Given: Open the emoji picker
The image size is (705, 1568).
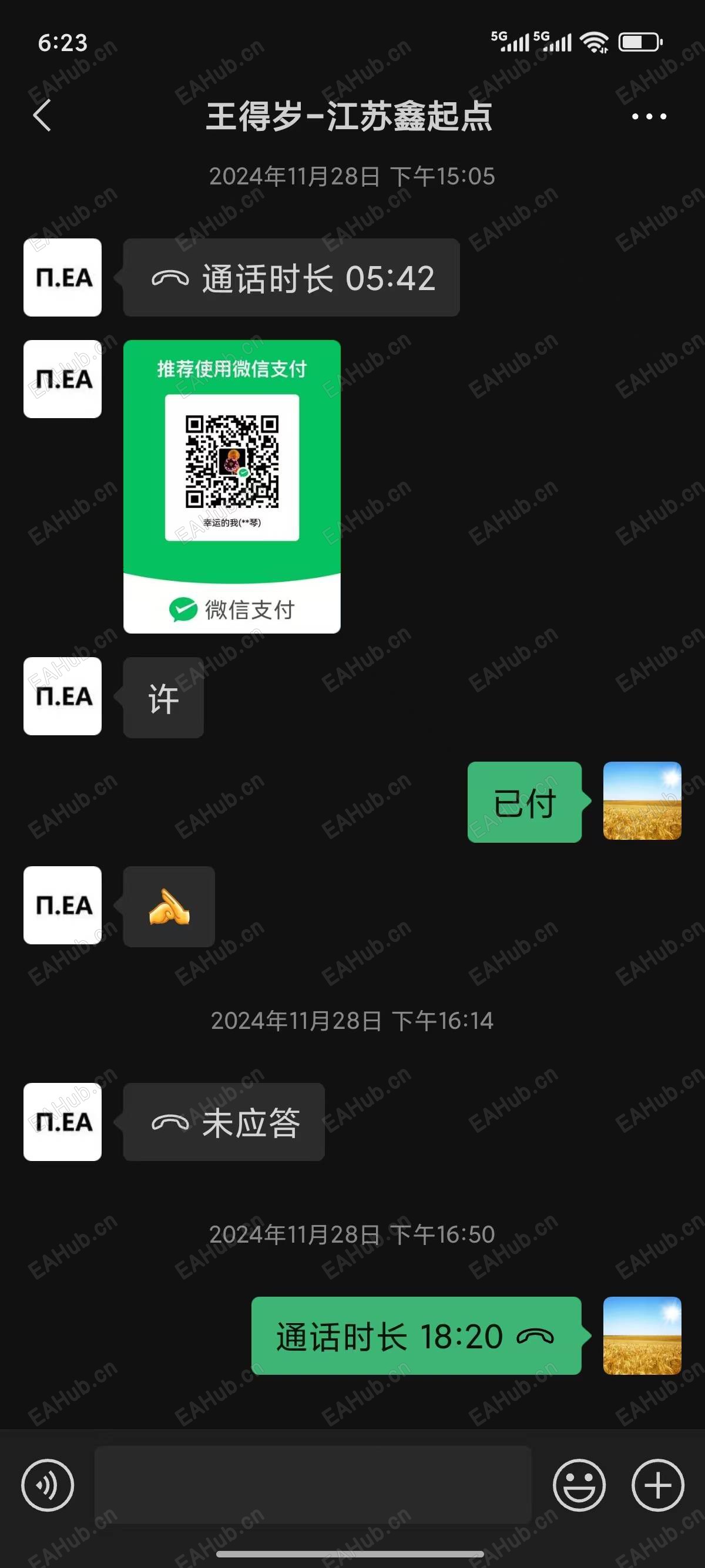Looking at the screenshot, I should coord(578,1485).
